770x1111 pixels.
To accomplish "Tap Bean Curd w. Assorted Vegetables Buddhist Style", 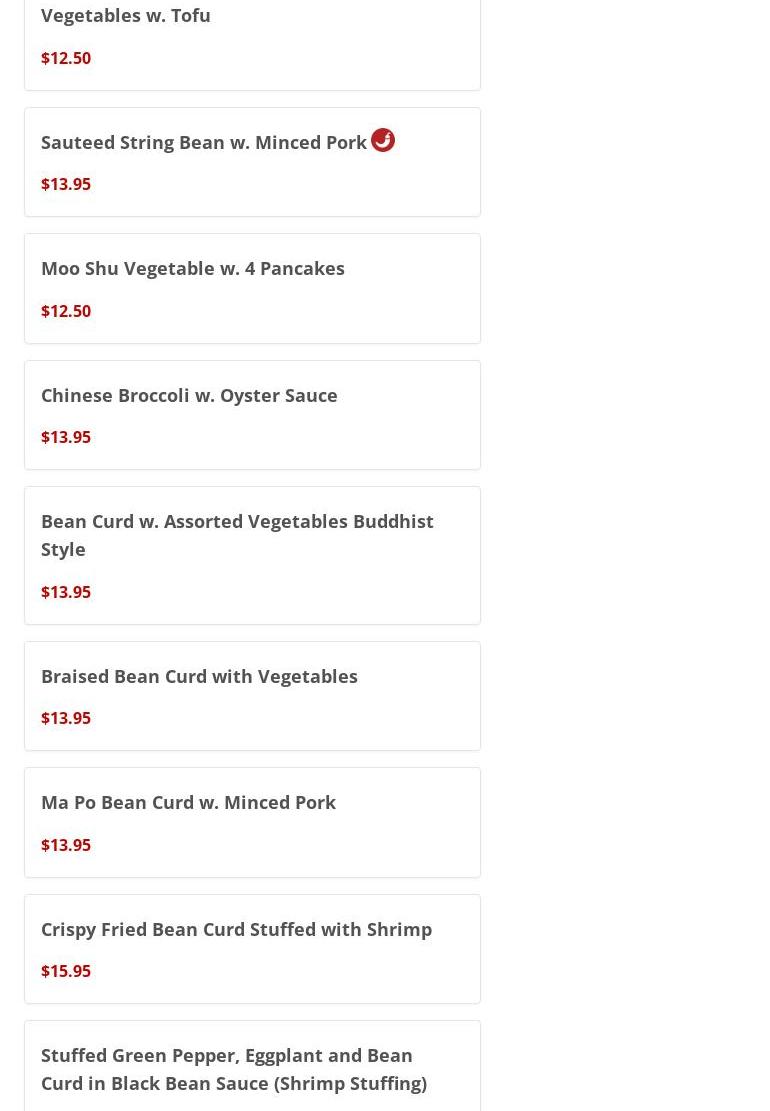I will pos(237,535).
